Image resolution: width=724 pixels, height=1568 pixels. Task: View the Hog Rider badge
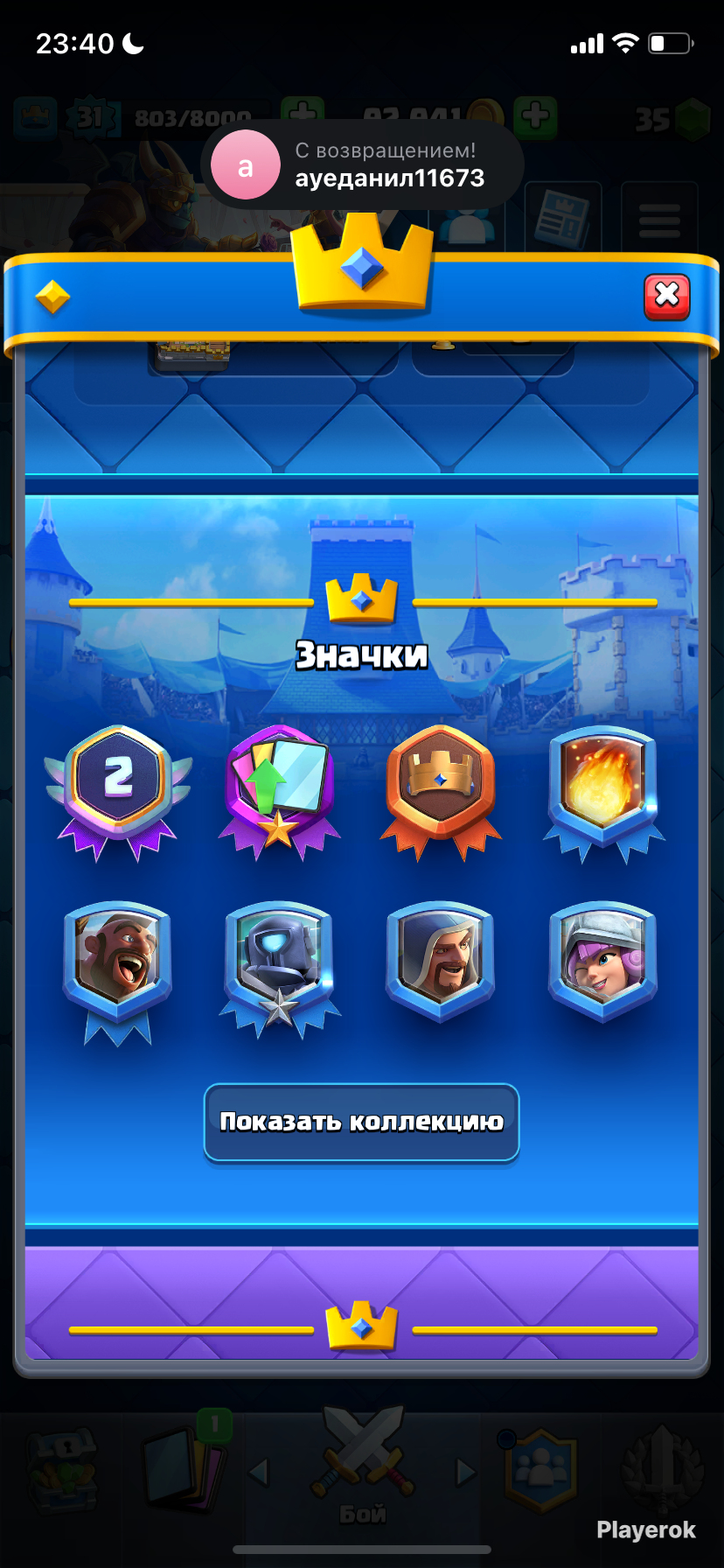tap(118, 961)
